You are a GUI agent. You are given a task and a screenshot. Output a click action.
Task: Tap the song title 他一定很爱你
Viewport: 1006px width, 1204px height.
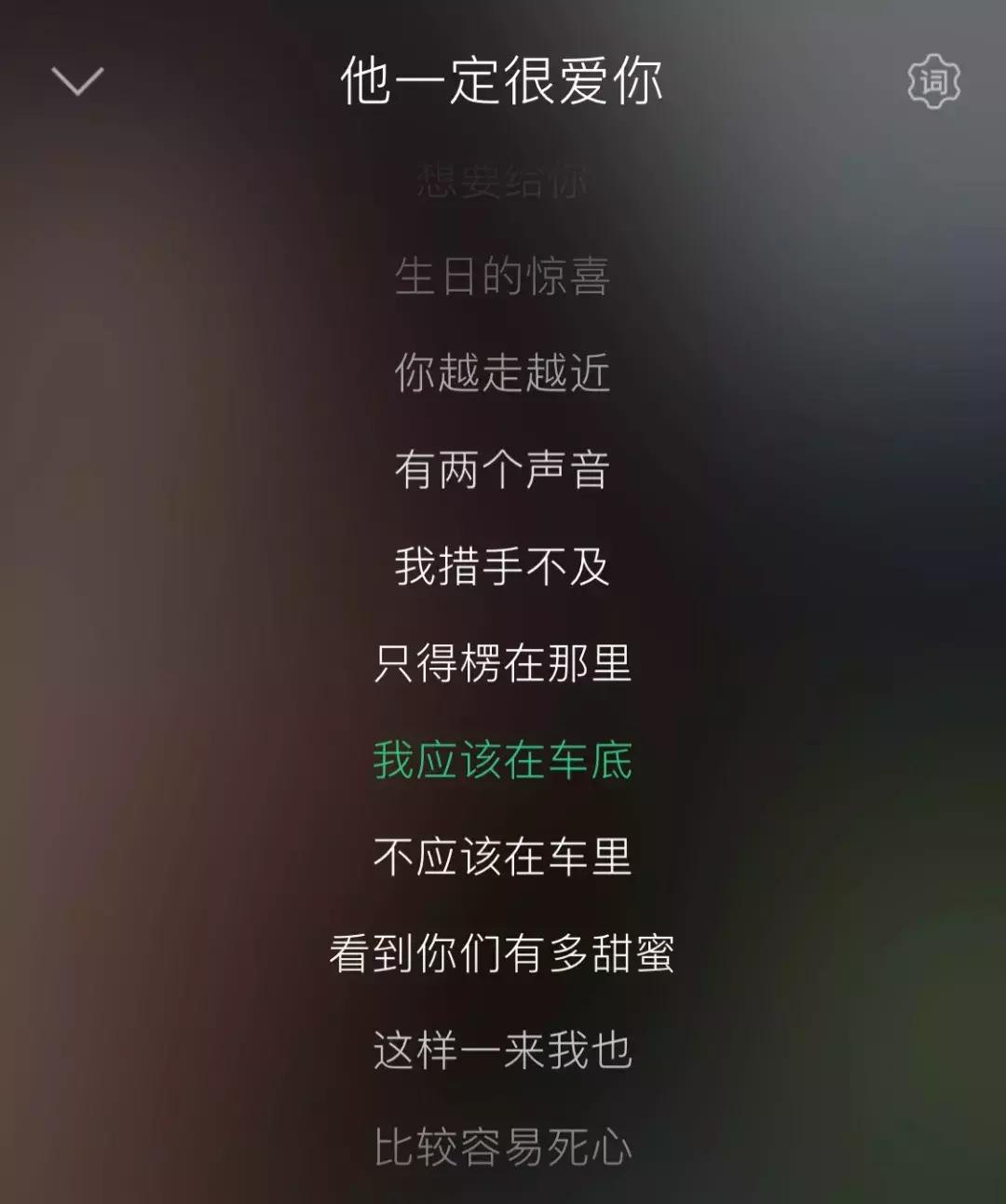[x=503, y=80]
